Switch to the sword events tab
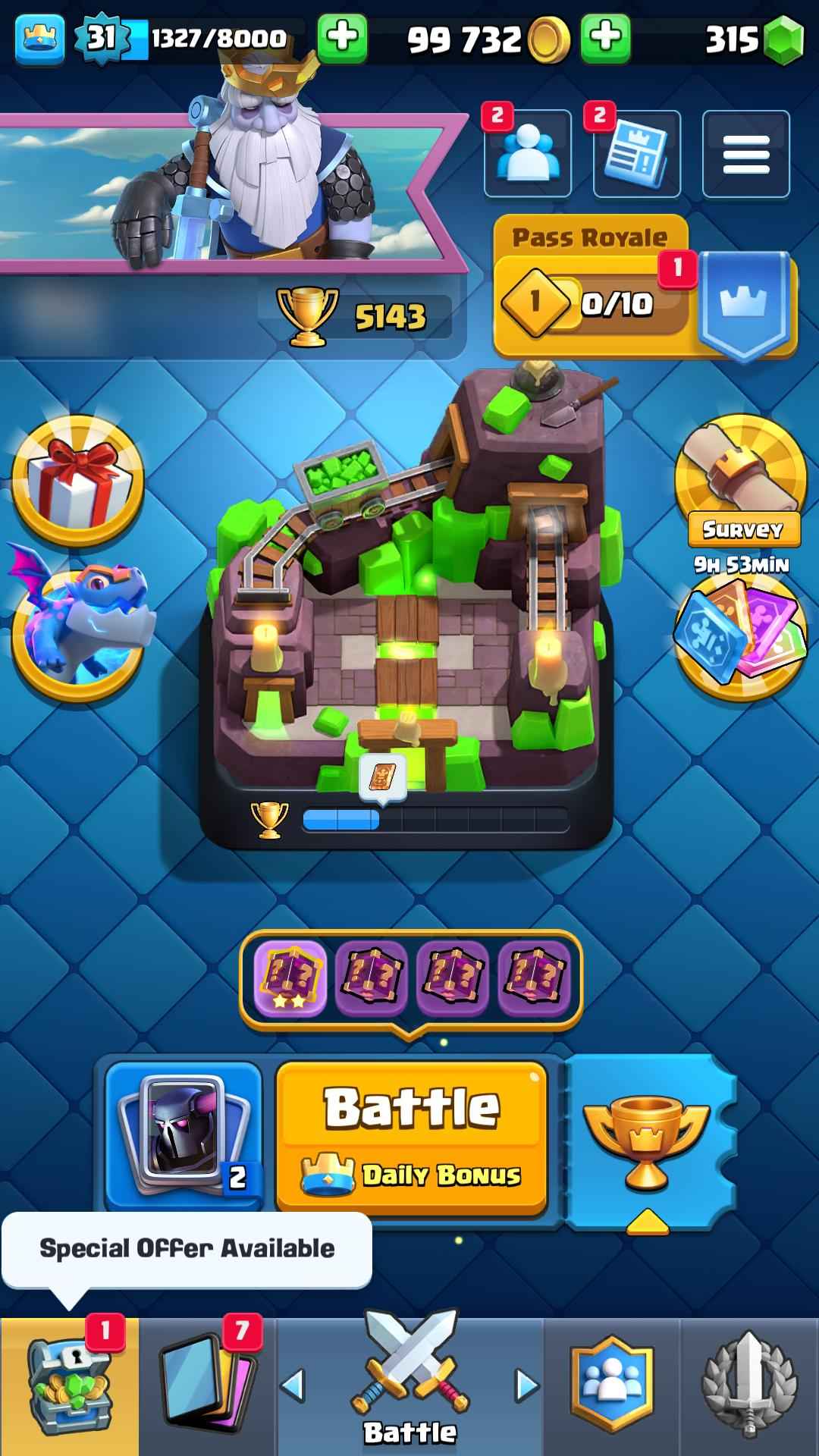The width and height of the screenshot is (819, 1456). [x=749, y=1386]
